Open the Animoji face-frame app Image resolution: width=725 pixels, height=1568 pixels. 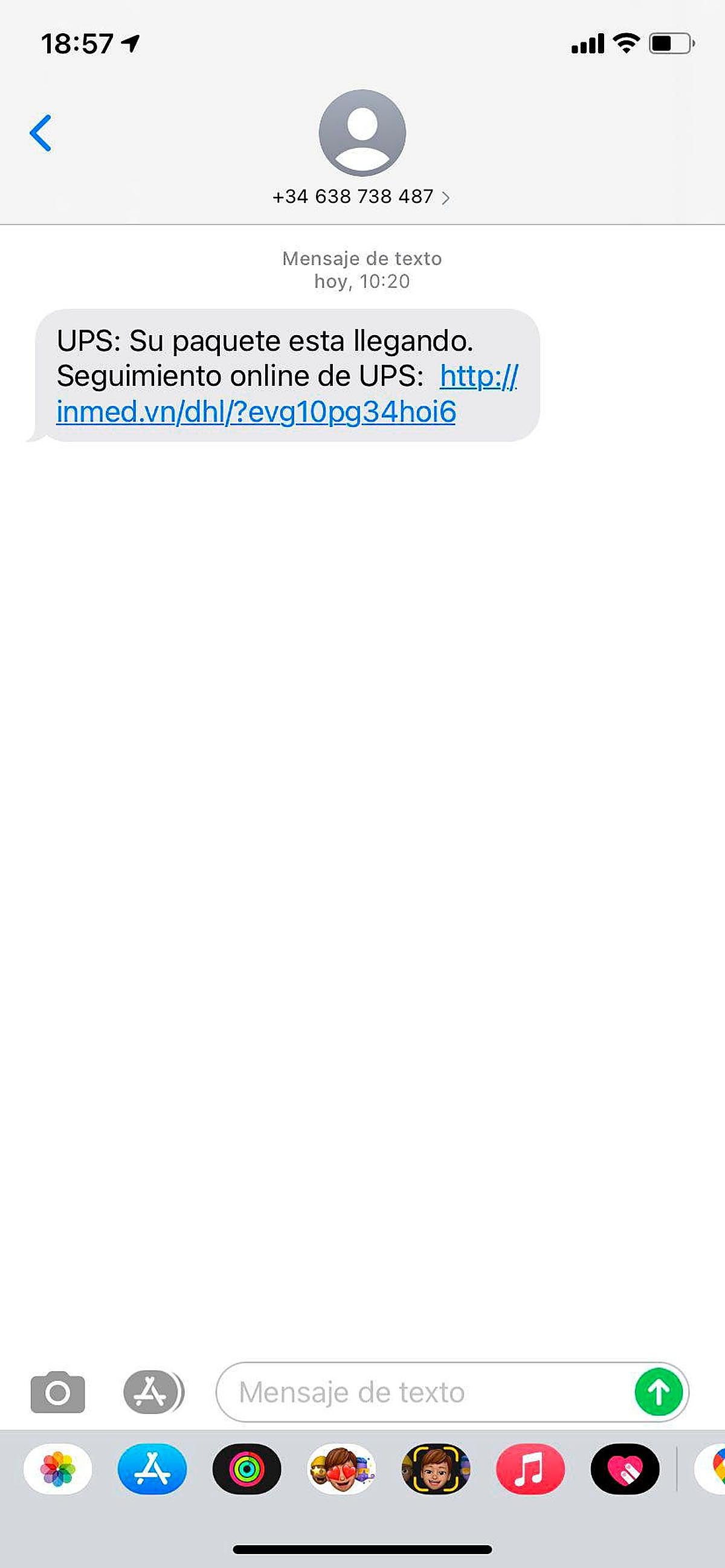click(x=436, y=1470)
